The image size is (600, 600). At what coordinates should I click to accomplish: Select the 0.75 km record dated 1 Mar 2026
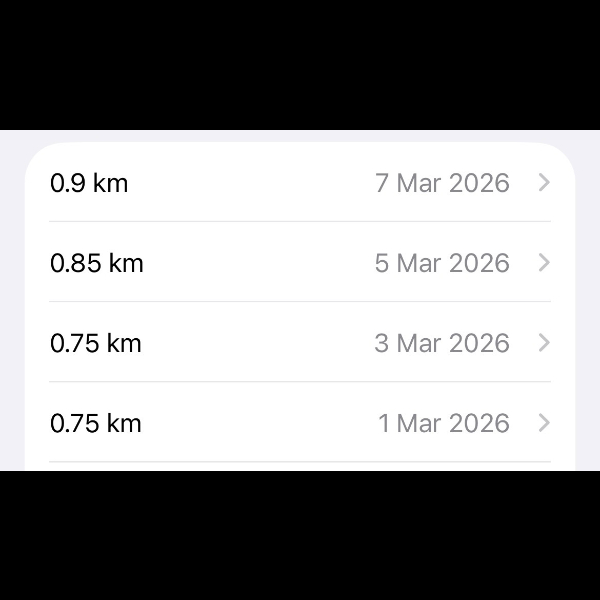[x=300, y=423]
